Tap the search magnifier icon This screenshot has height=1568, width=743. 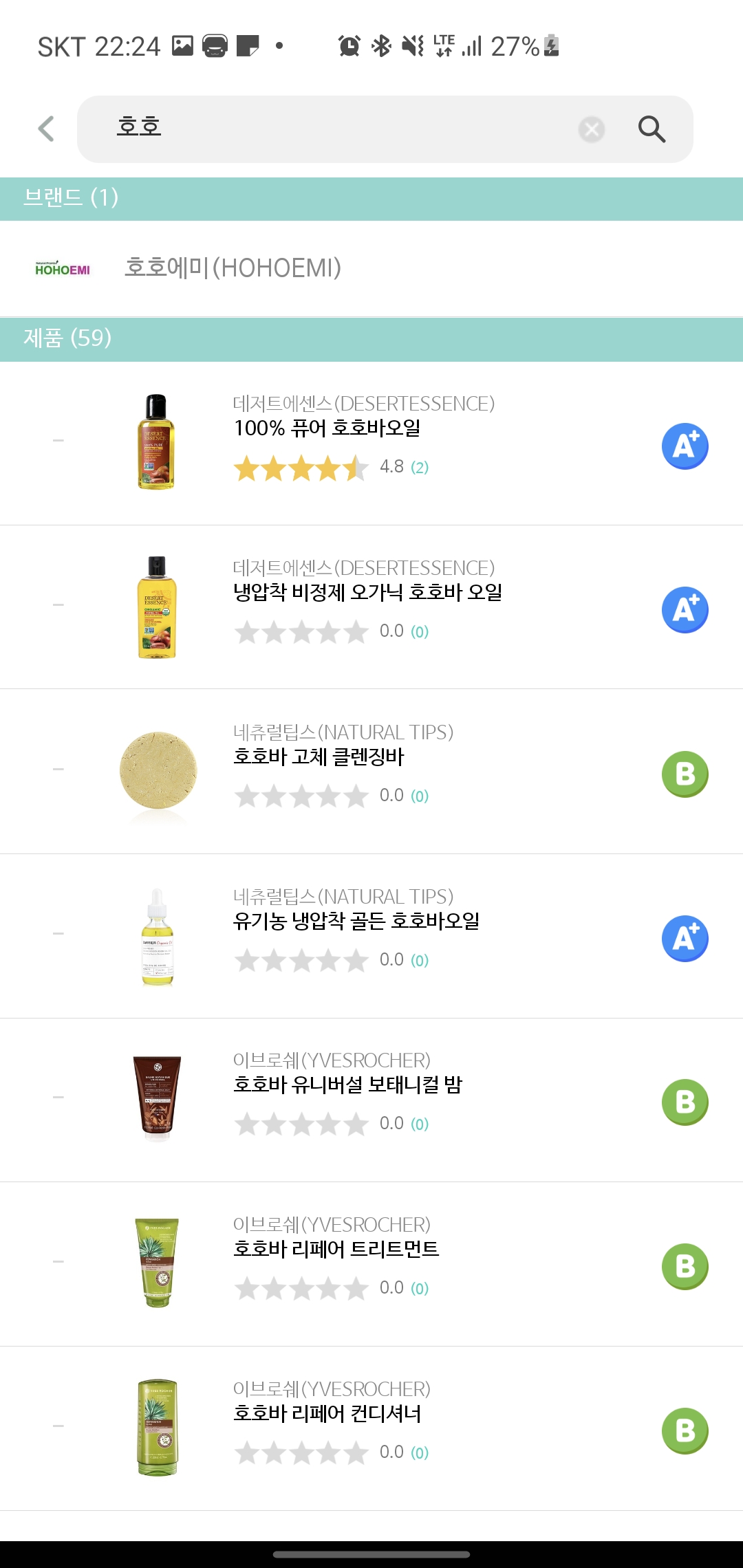pyautogui.click(x=651, y=129)
